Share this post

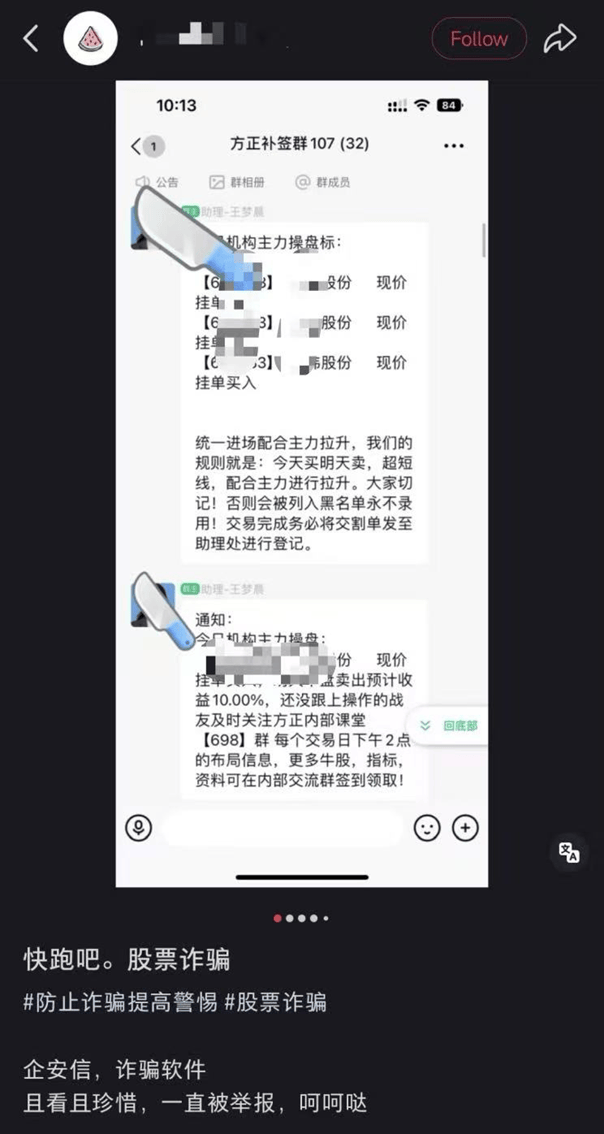click(560, 39)
